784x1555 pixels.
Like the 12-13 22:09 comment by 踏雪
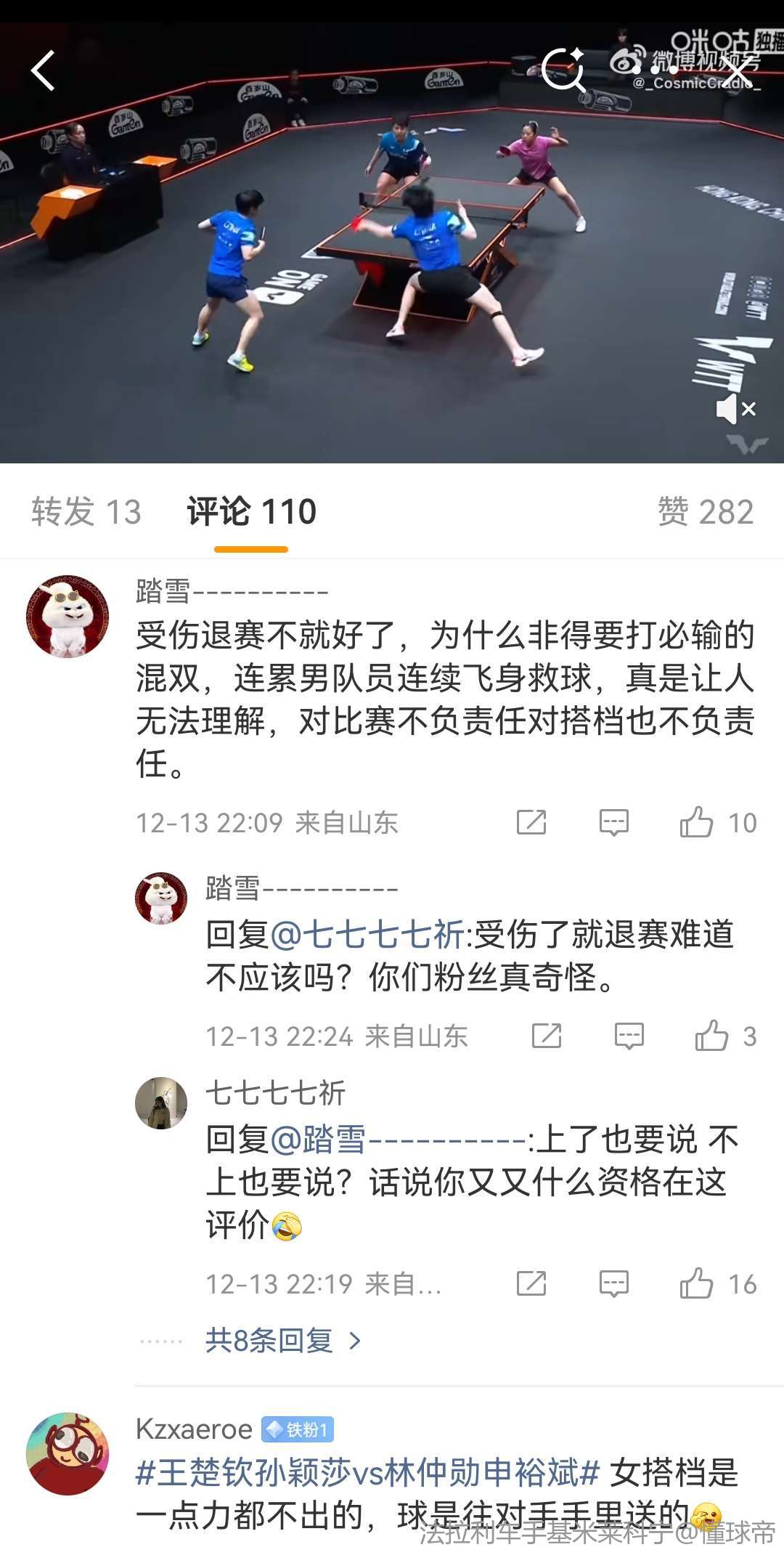[x=696, y=822]
